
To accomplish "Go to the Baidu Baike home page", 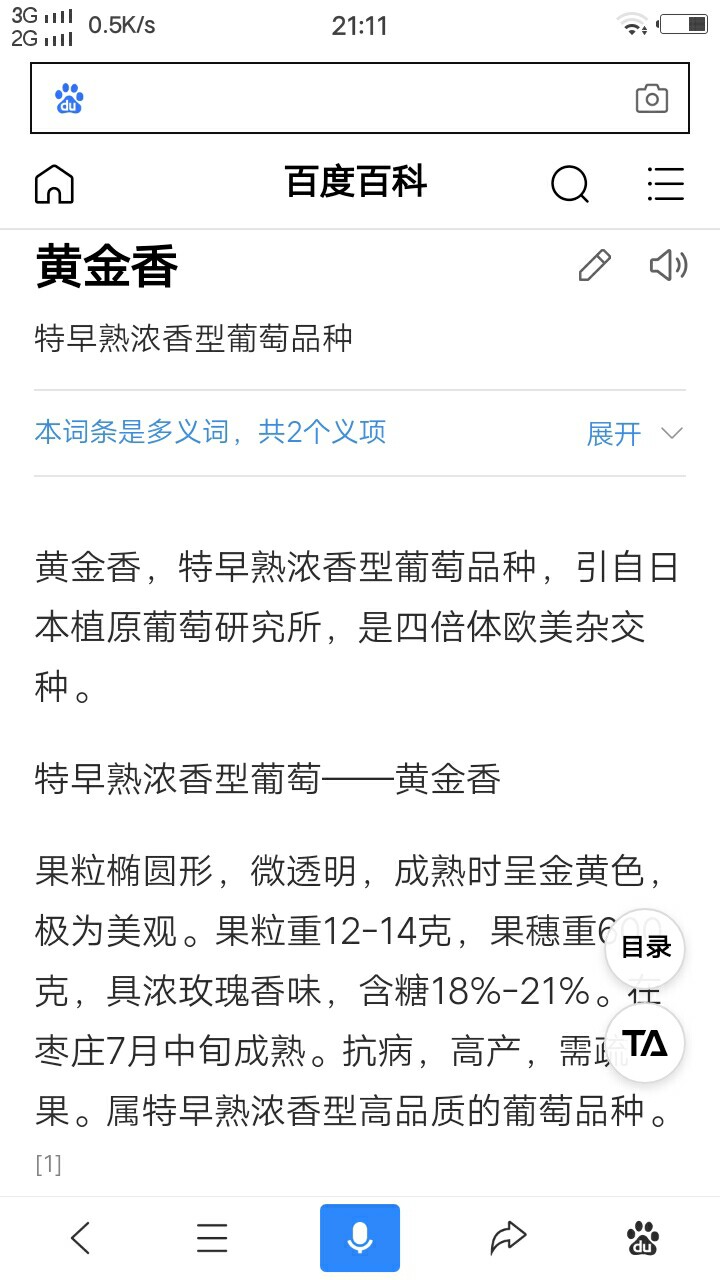I will (x=54, y=184).
